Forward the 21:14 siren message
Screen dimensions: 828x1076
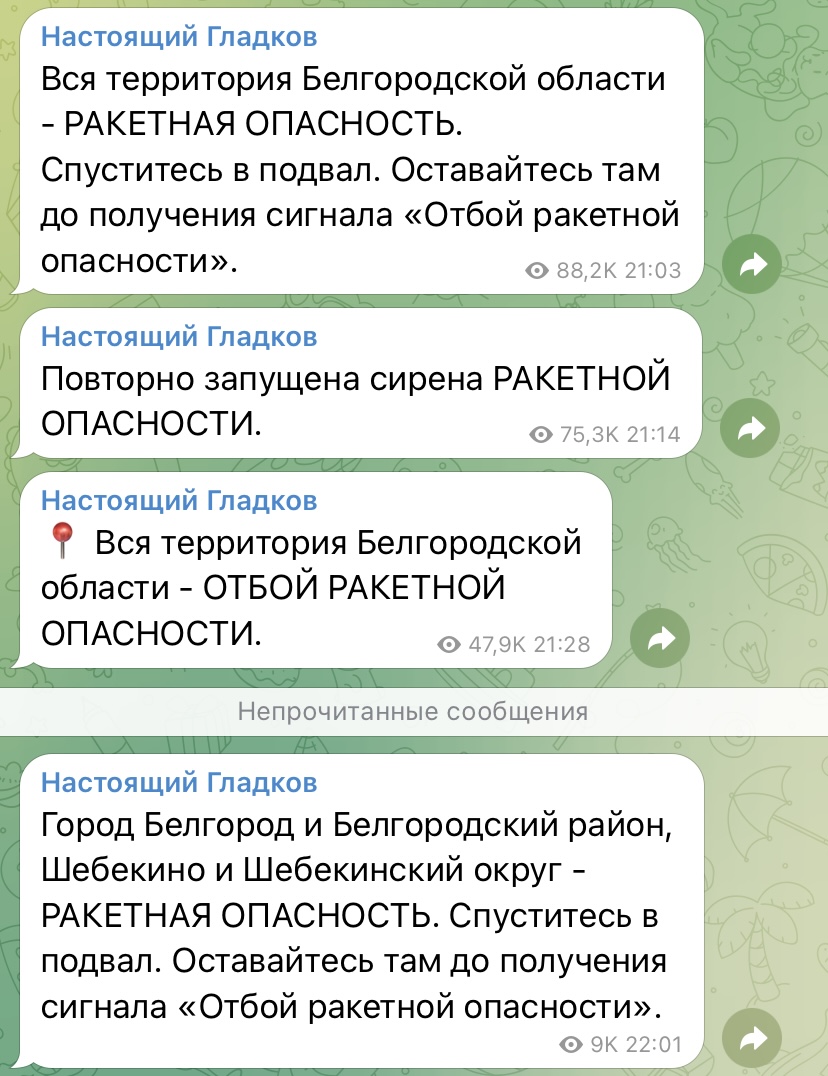[751, 430]
